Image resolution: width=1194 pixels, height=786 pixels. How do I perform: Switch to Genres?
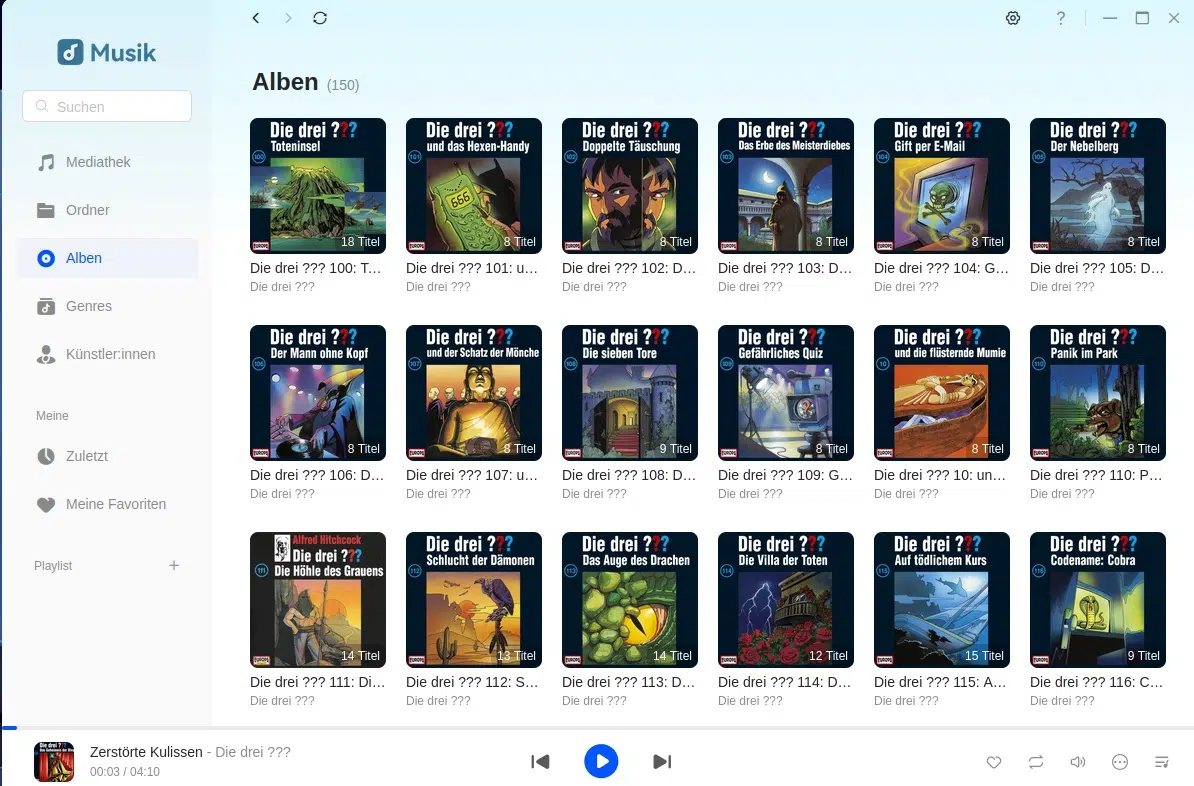[88, 306]
